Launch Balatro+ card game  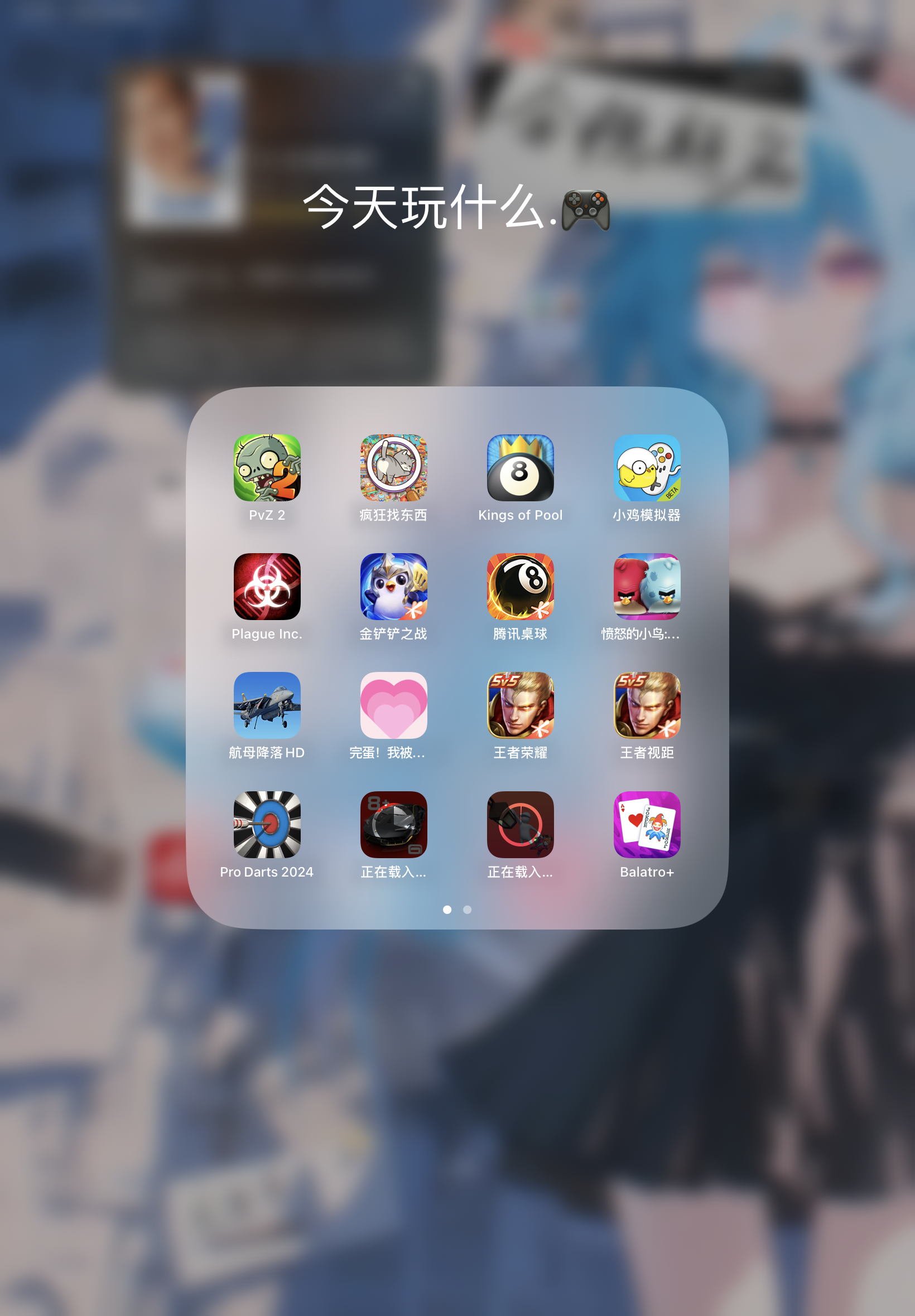click(647, 824)
